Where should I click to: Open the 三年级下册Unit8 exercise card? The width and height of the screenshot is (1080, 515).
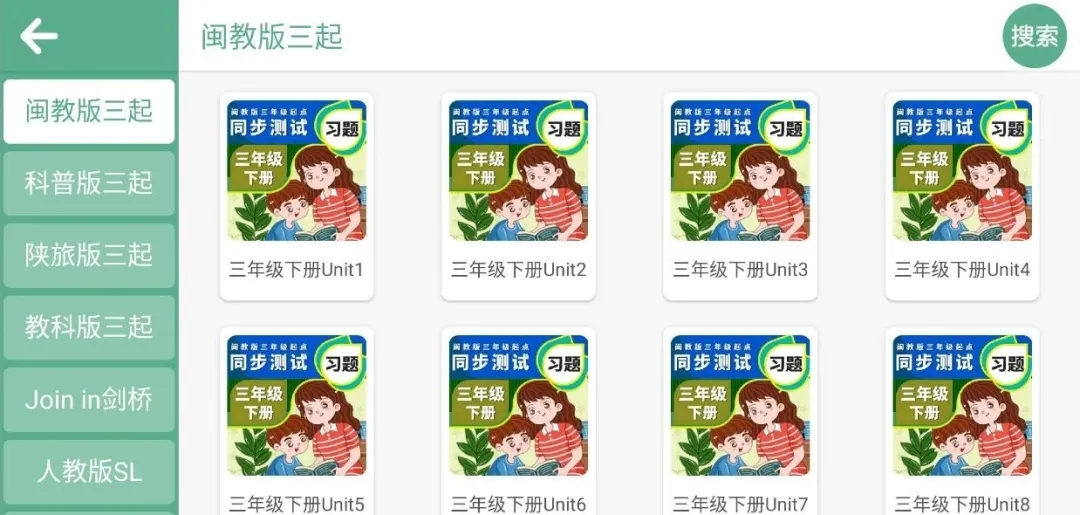click(962, 420)
